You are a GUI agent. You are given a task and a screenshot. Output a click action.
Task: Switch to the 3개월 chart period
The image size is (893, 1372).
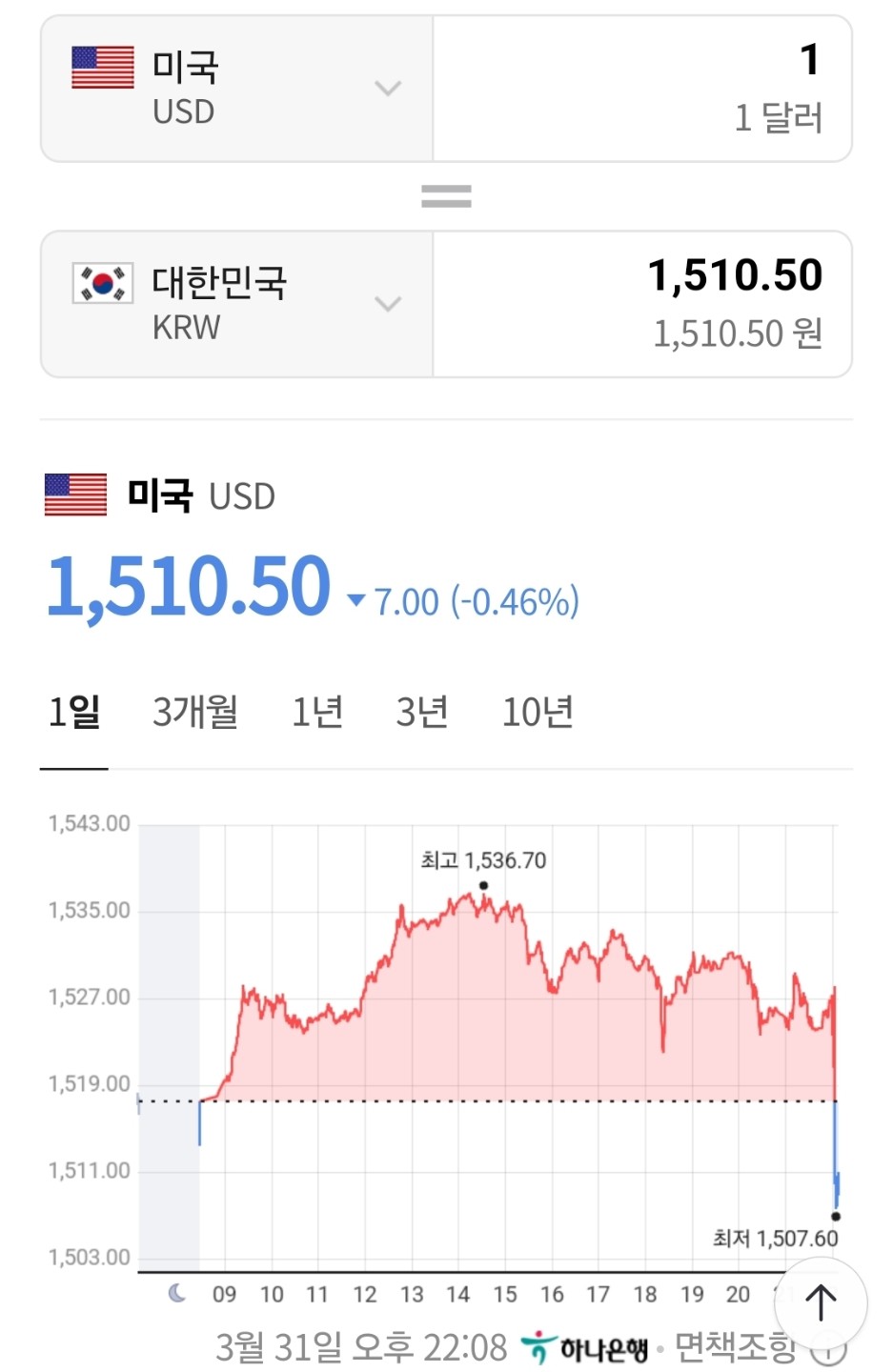point(195,713)
